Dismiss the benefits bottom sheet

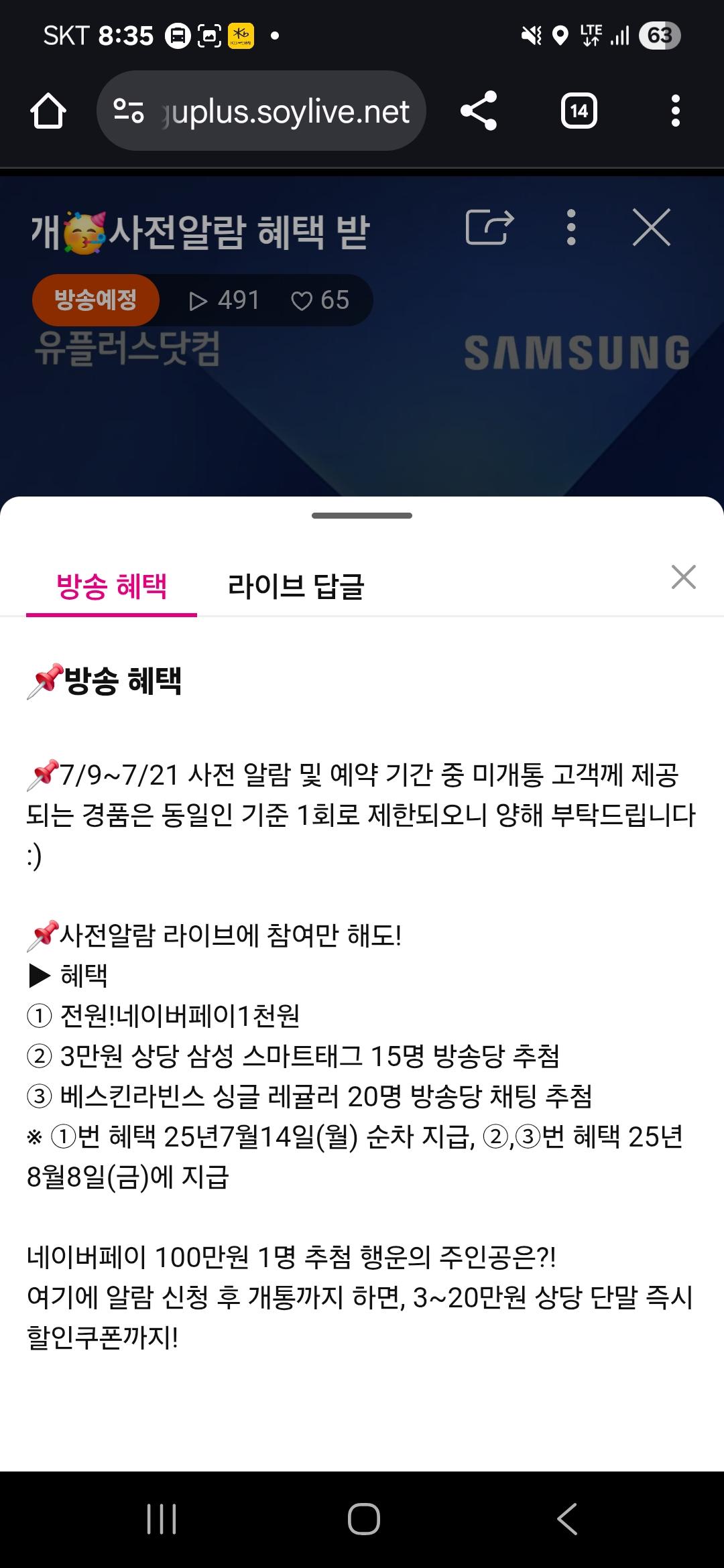point(683,577)
